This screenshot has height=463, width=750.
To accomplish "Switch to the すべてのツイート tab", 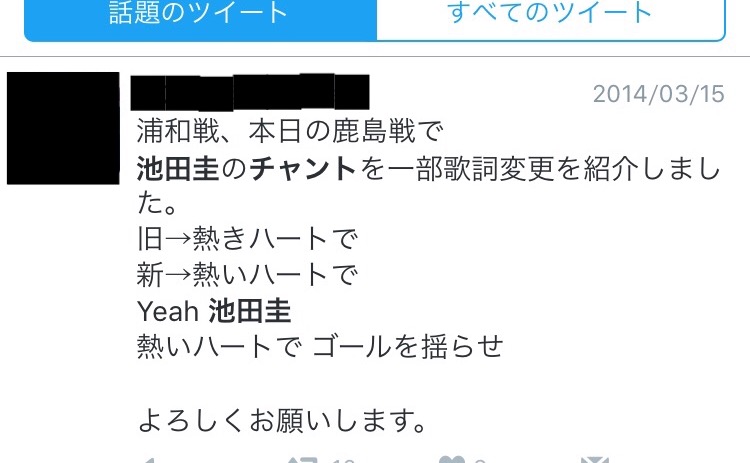I will (x=549, y=14).
